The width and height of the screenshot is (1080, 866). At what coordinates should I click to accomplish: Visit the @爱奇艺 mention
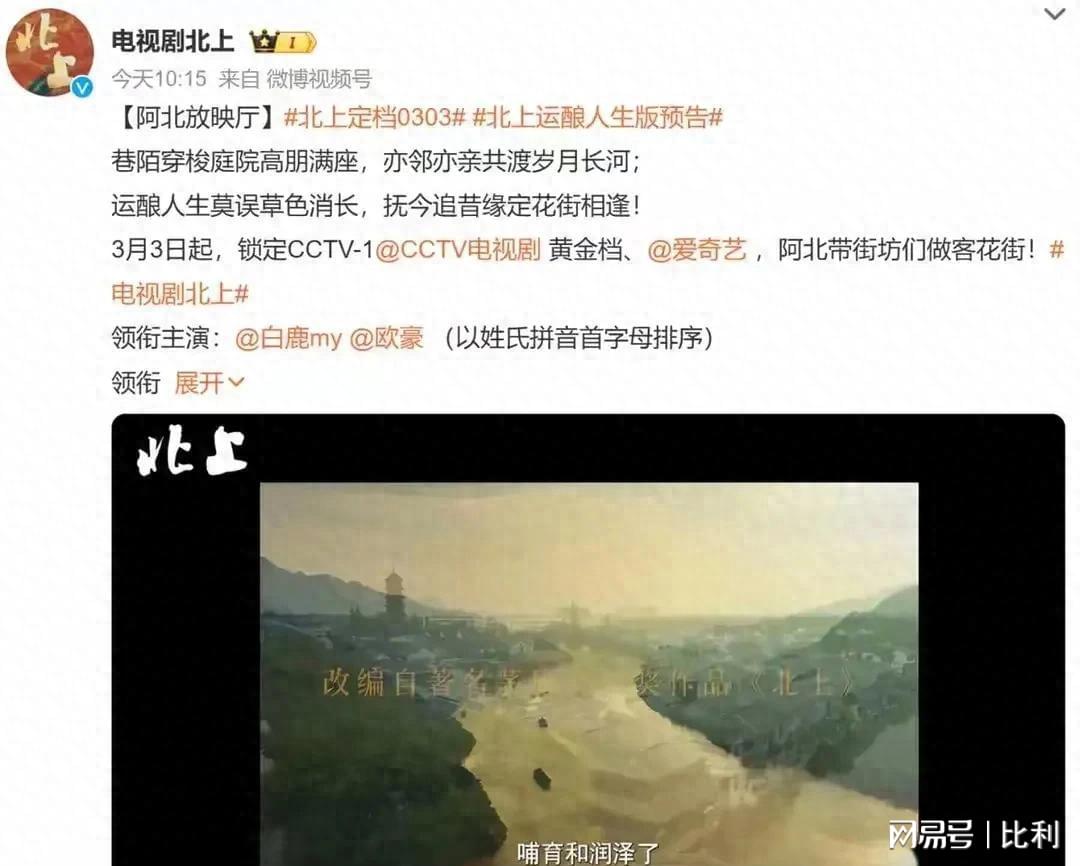697,251
